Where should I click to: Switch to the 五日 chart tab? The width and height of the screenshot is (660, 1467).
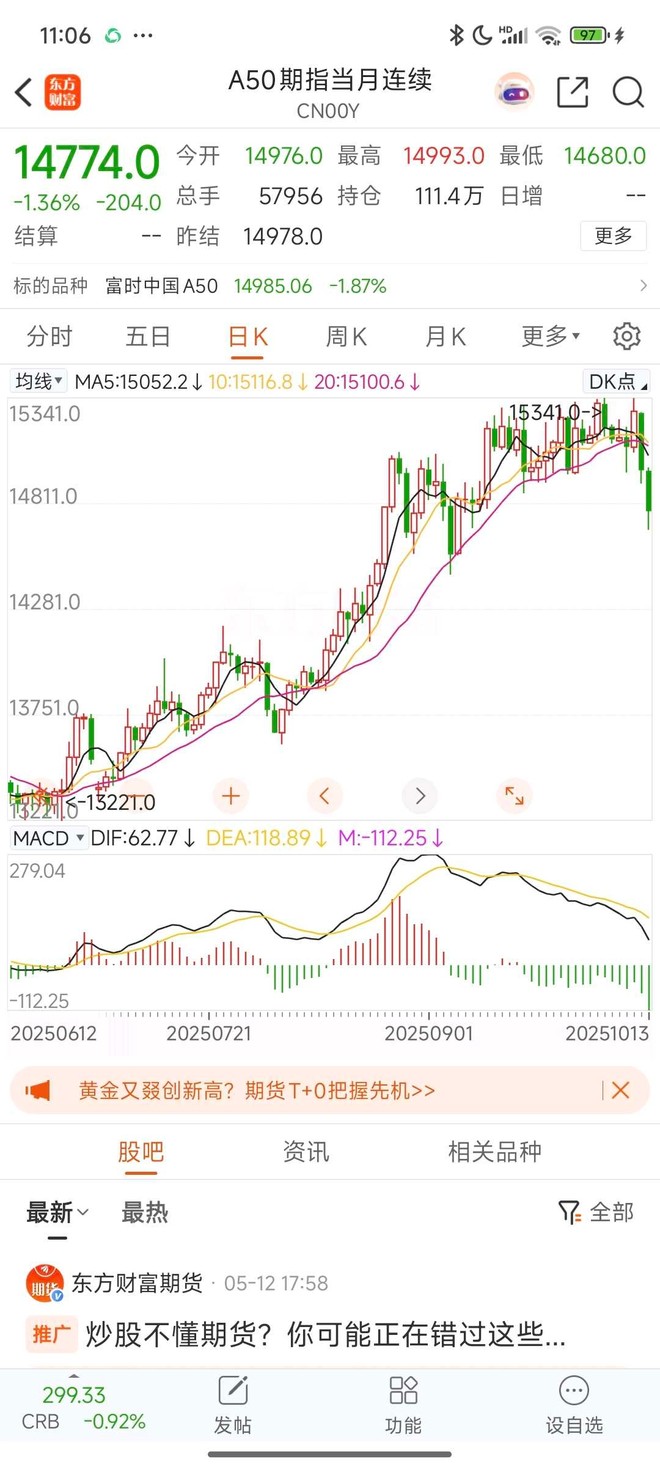[x=148, y=336]
